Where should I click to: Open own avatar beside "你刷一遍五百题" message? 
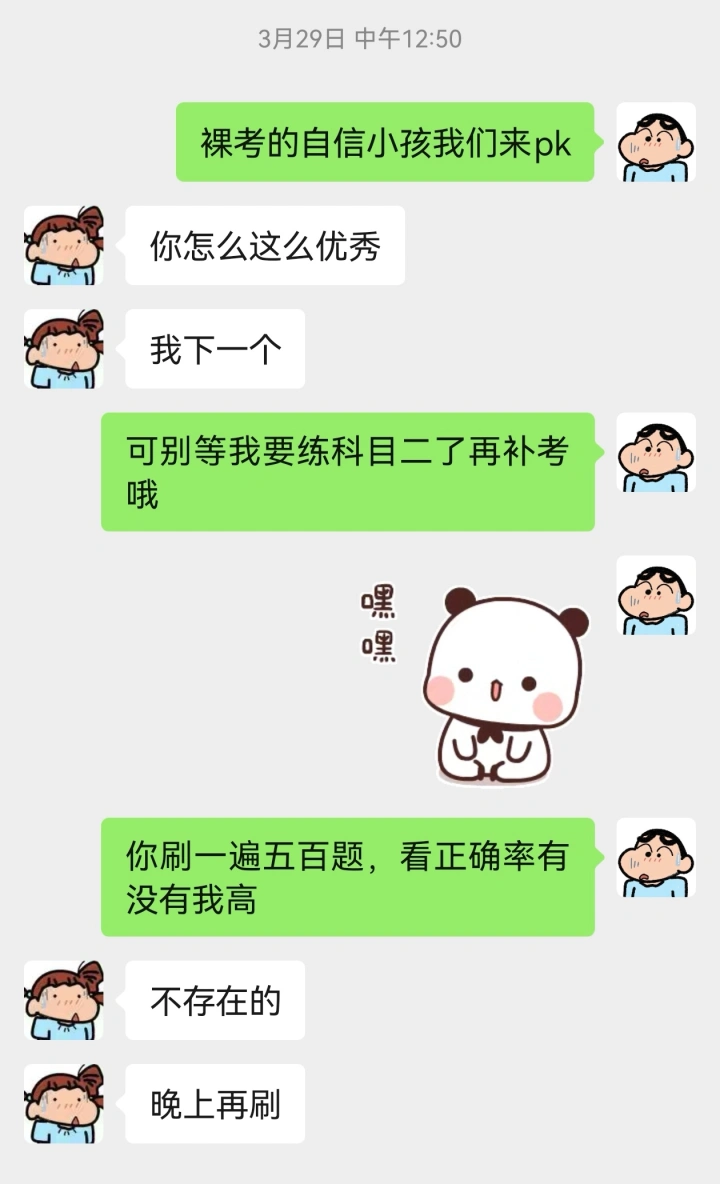click(655, 858)
